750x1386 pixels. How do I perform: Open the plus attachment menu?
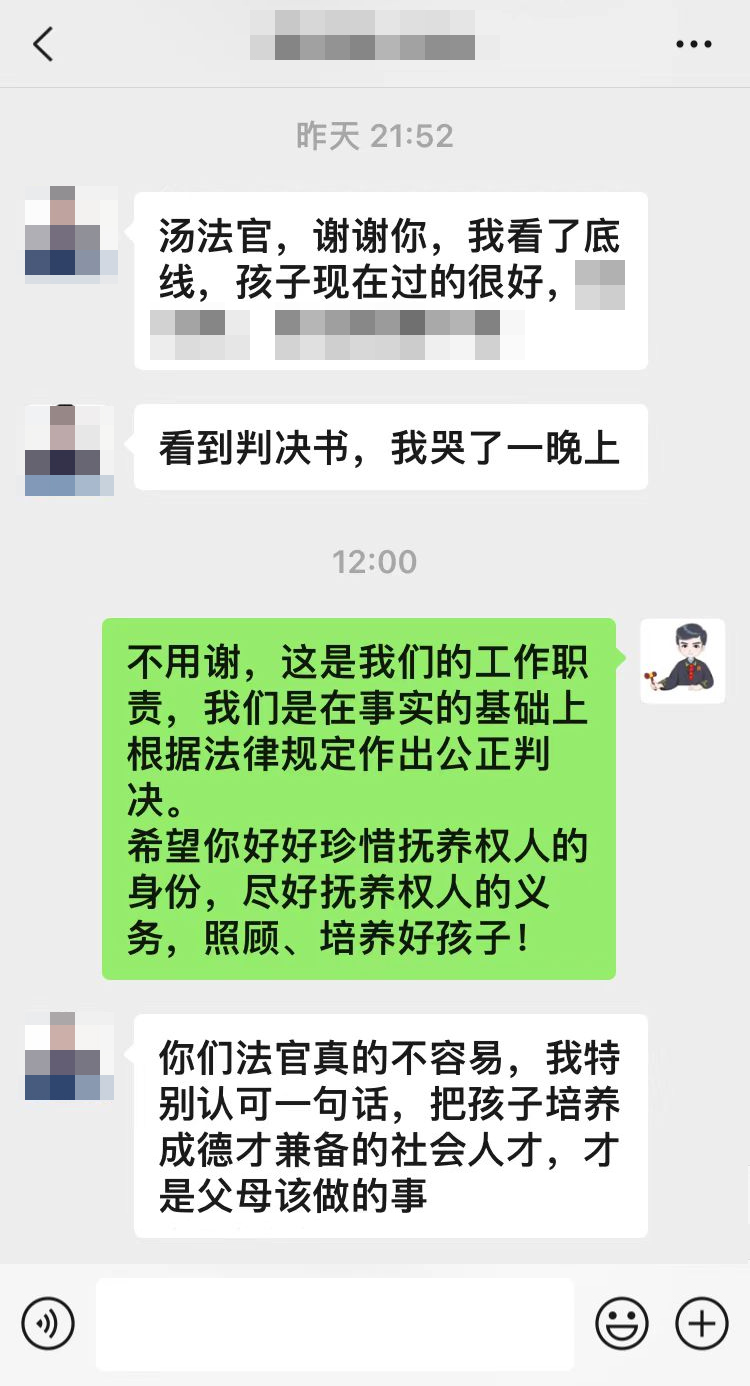point(701,1324)
